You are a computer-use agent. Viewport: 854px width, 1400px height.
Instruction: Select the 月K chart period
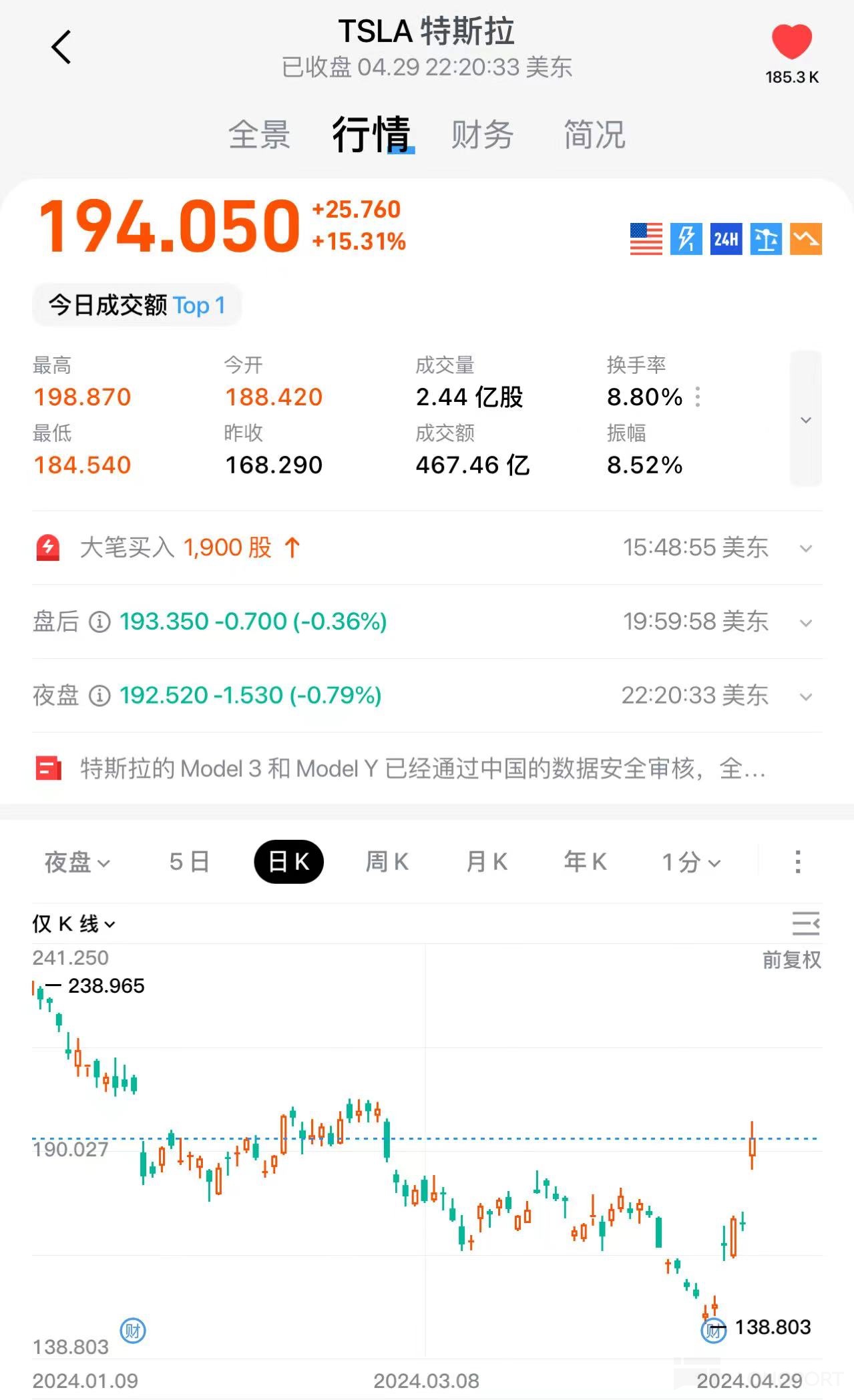pyautogui.click(x=487, y=862)
